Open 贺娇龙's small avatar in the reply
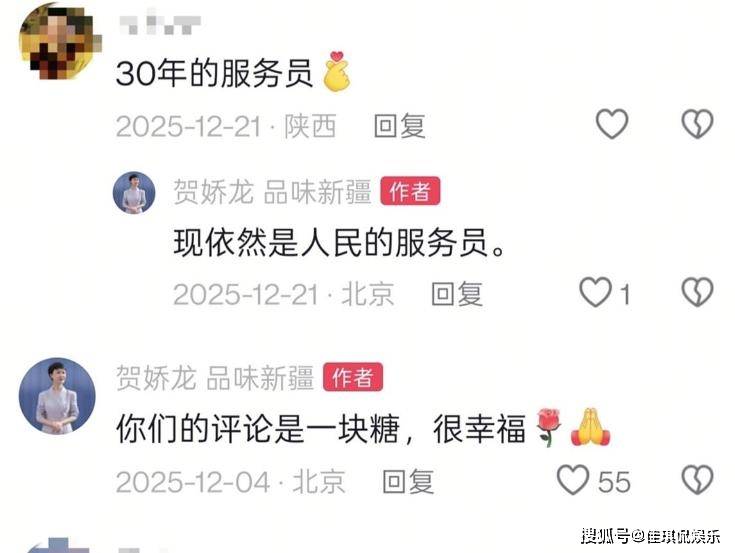The image size is (735, 553). click(134, 193)
